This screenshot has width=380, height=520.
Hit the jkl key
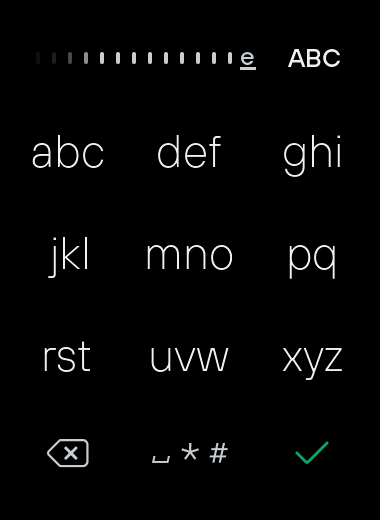pyautogui.click(x=69, y=257)
